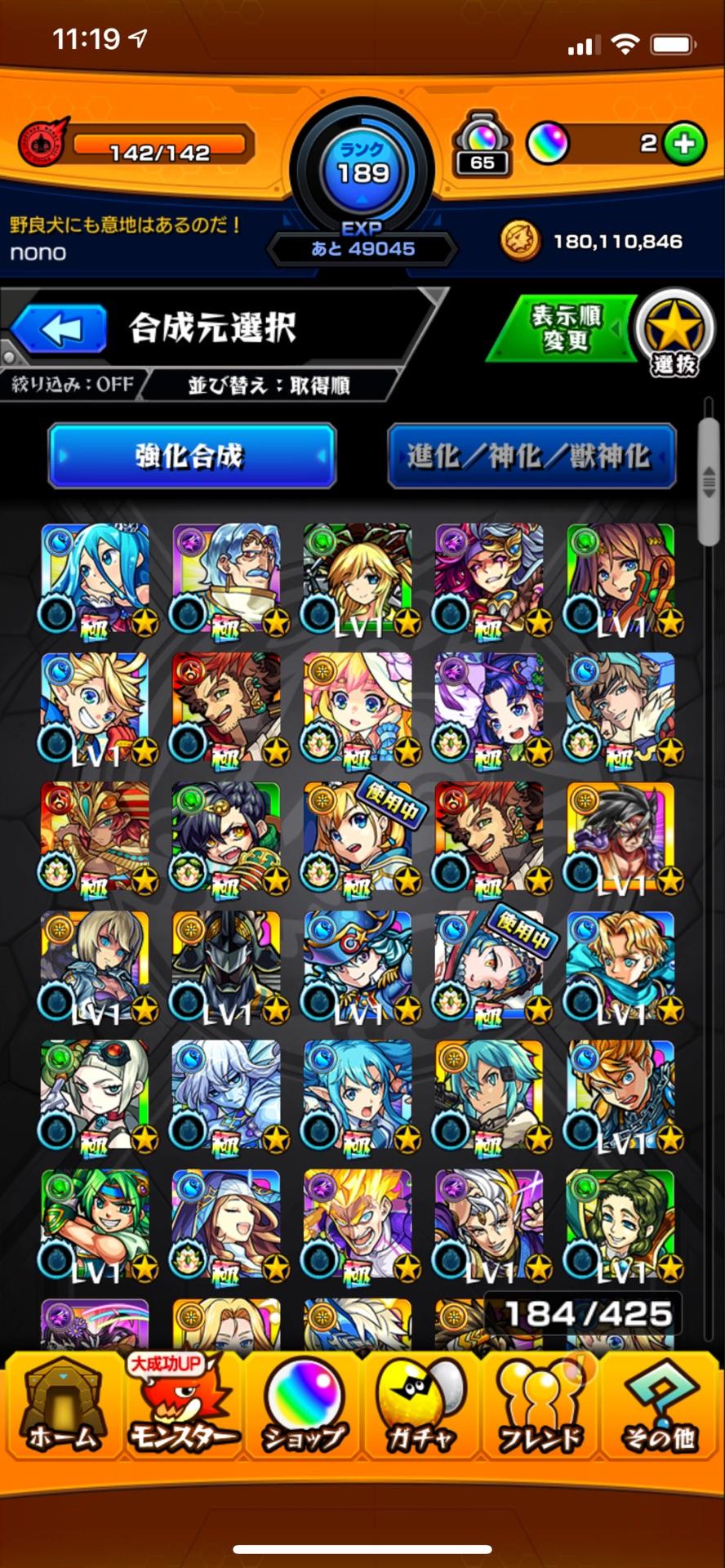Tap the monster list scrollbar handle

click(709, 482)
